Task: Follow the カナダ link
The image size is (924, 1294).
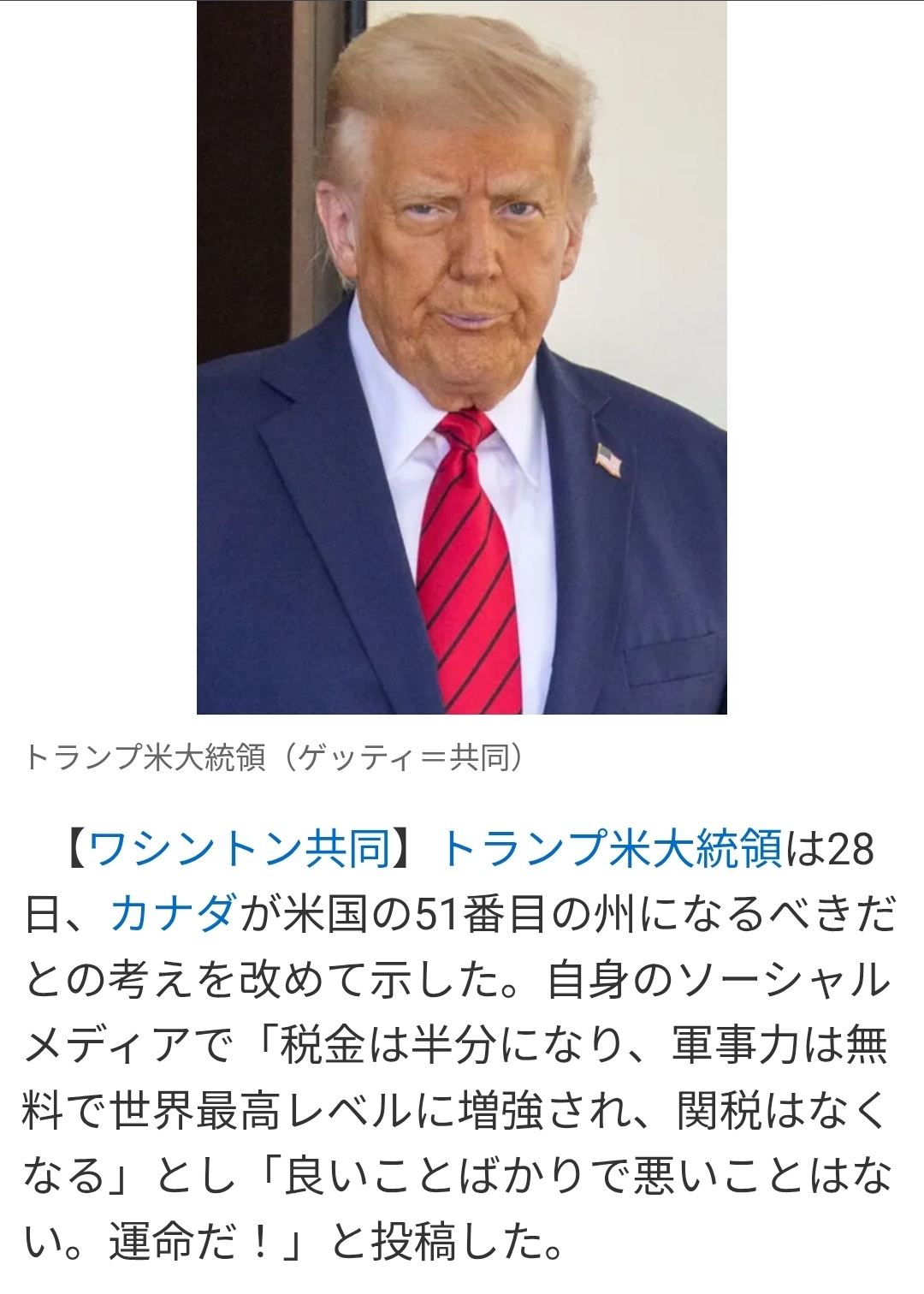Action: point(174,915)
